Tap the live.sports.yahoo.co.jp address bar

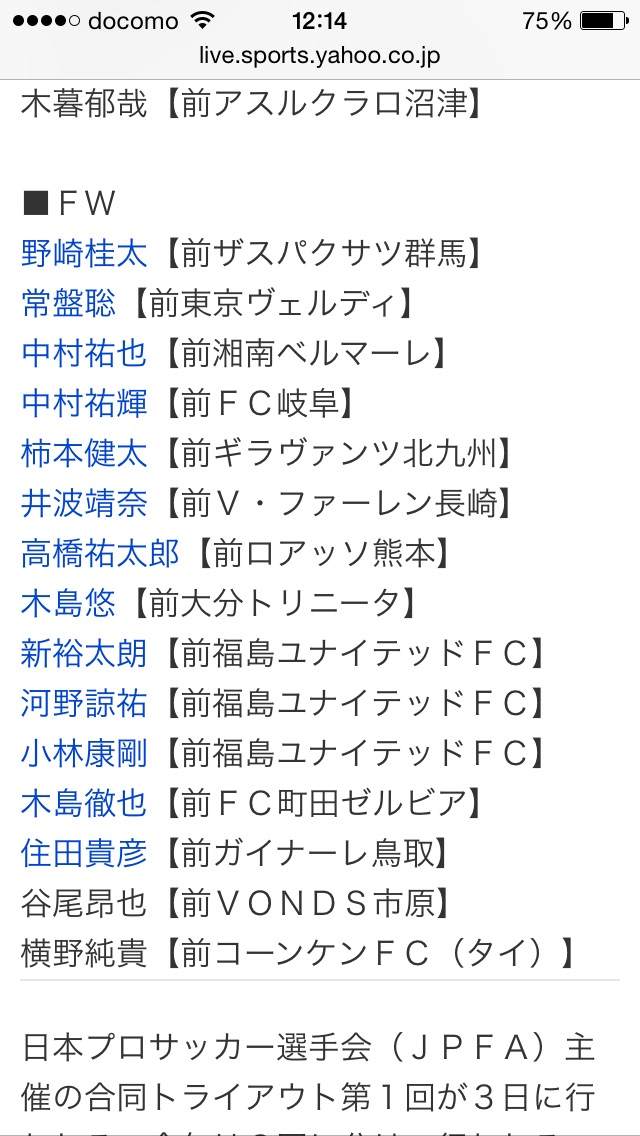tap(320, 56)
